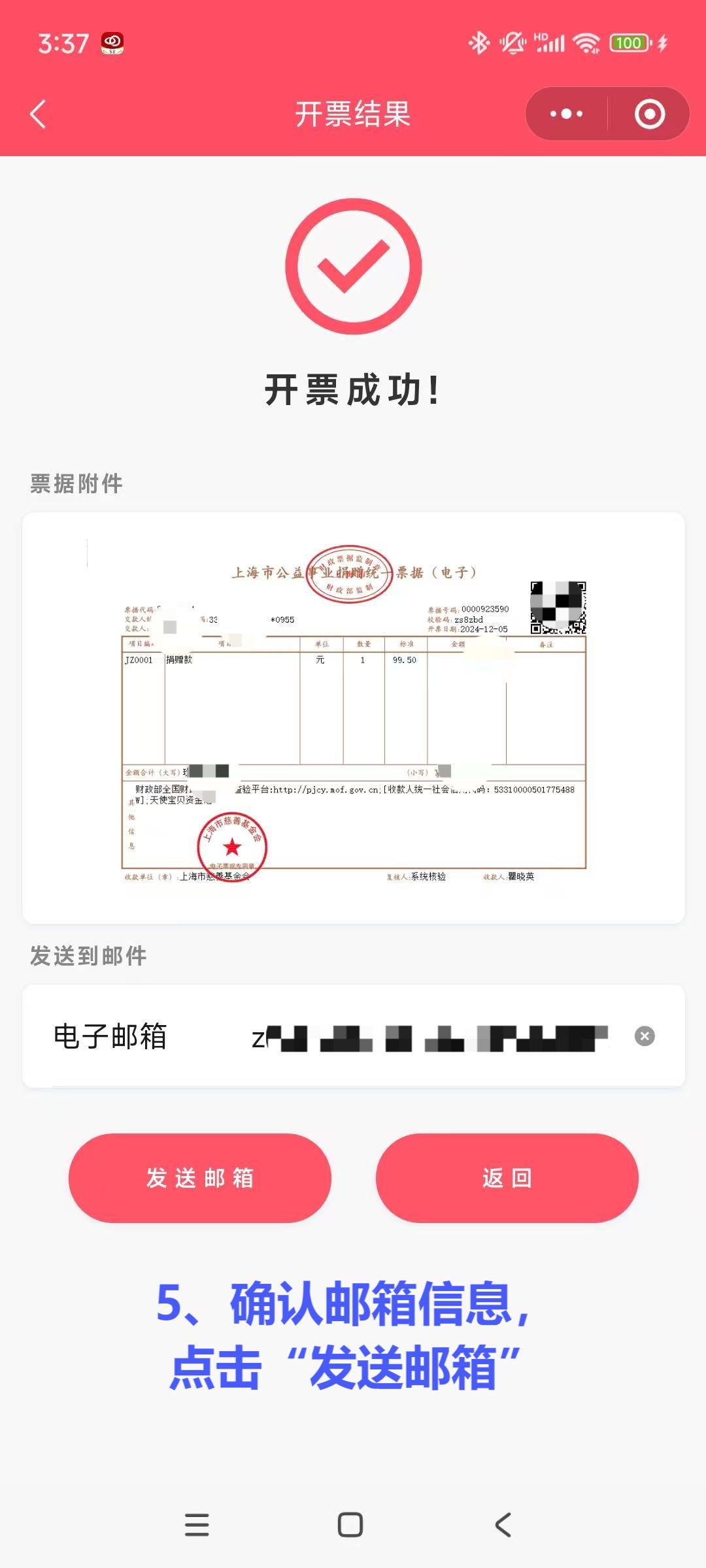
Task: Go back using the header arrow
Action: click(x=39, y=114)
